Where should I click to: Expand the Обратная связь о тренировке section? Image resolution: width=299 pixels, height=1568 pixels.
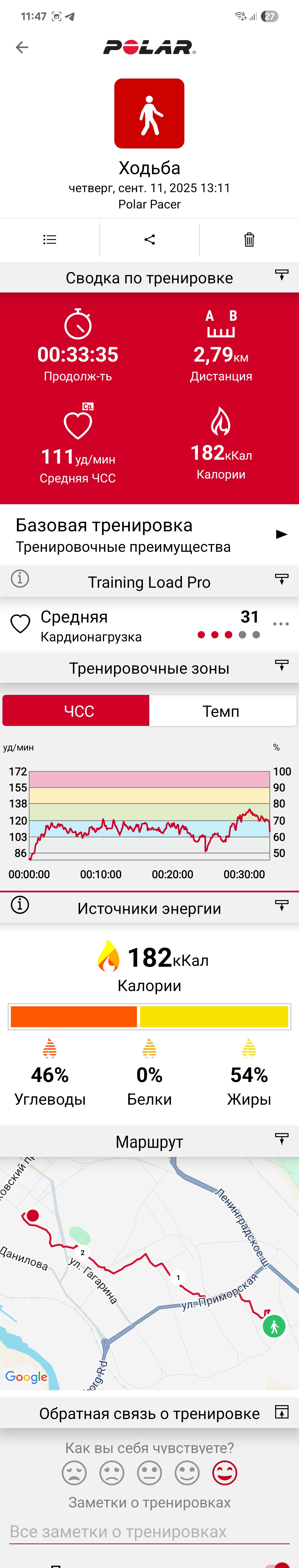click(281, 1412)
